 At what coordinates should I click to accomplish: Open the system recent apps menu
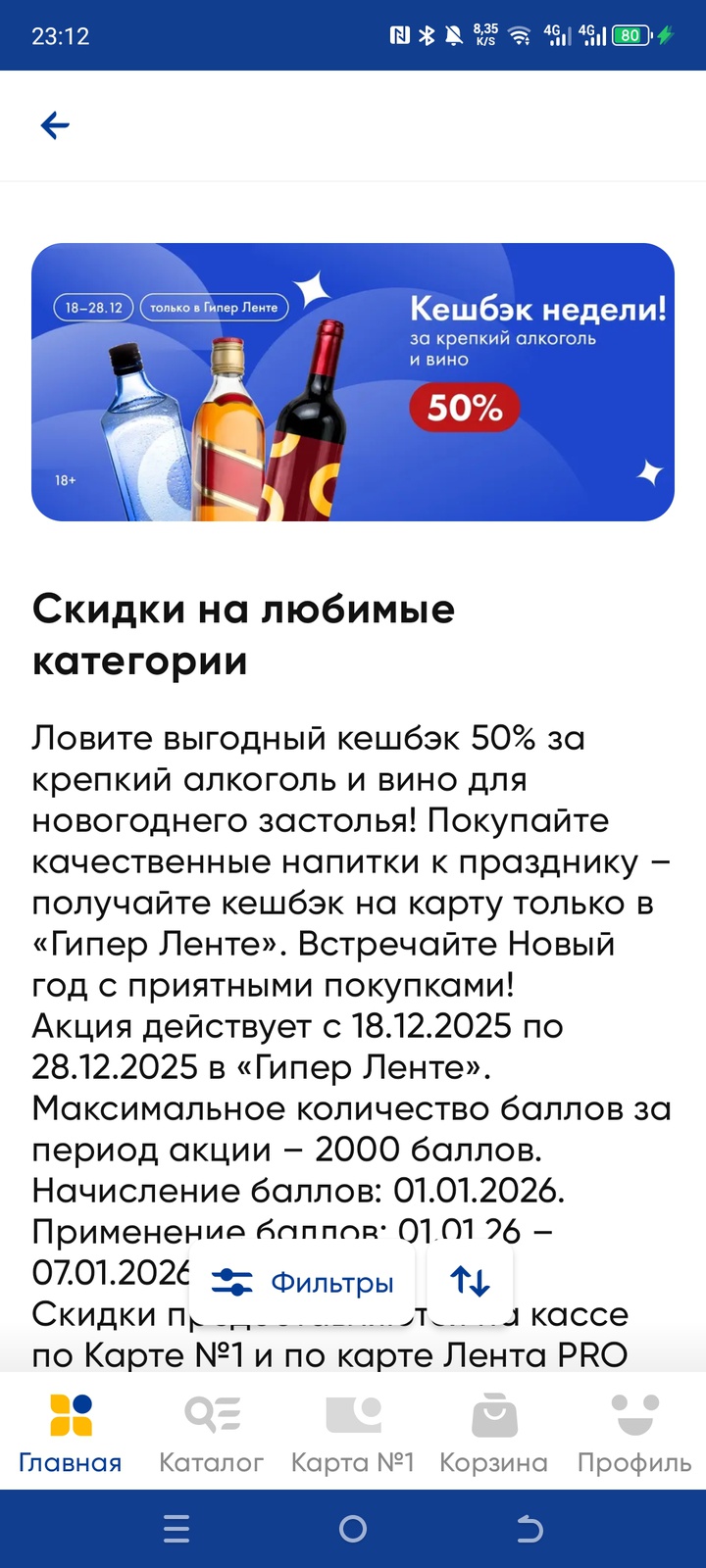[176, 1529]
